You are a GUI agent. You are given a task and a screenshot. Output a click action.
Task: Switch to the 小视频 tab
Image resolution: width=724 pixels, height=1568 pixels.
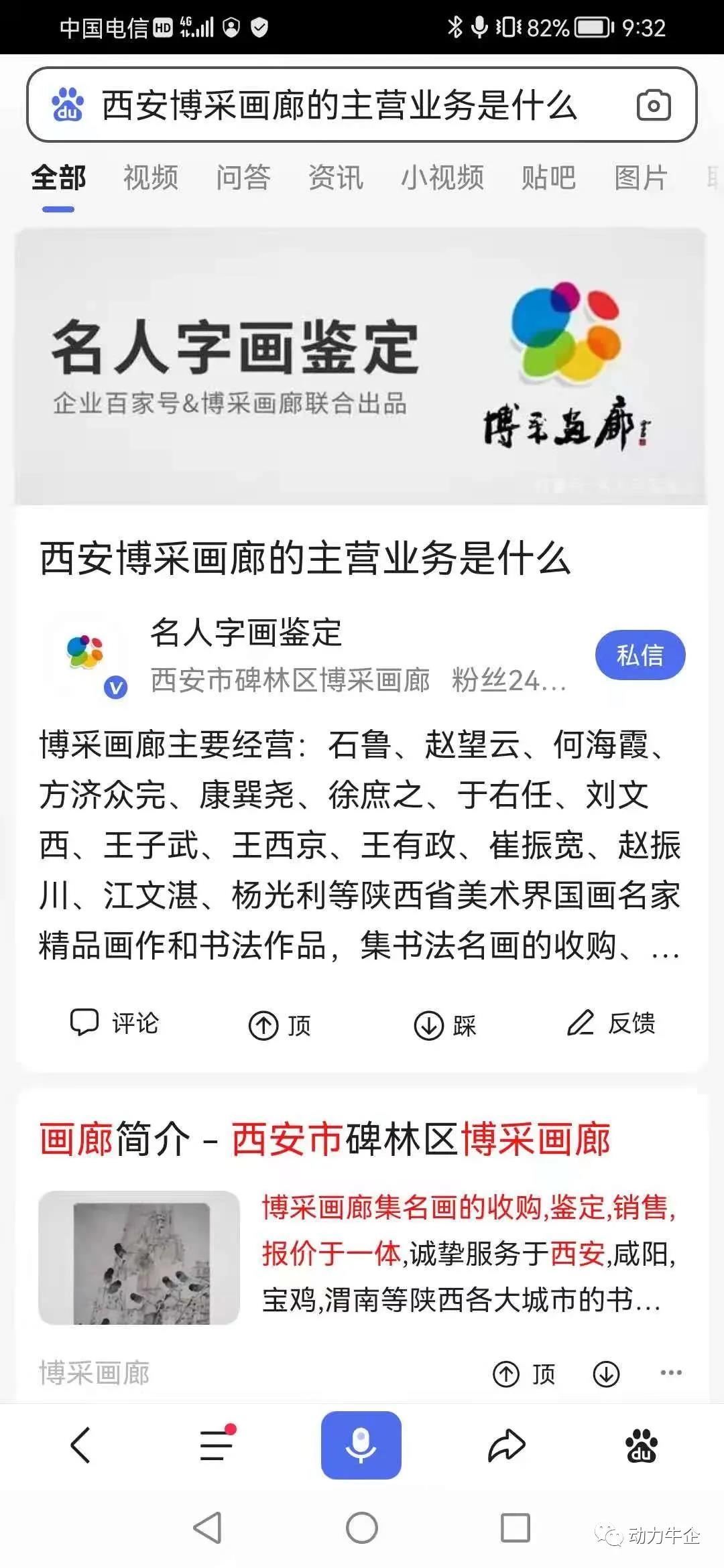[442, 178]
